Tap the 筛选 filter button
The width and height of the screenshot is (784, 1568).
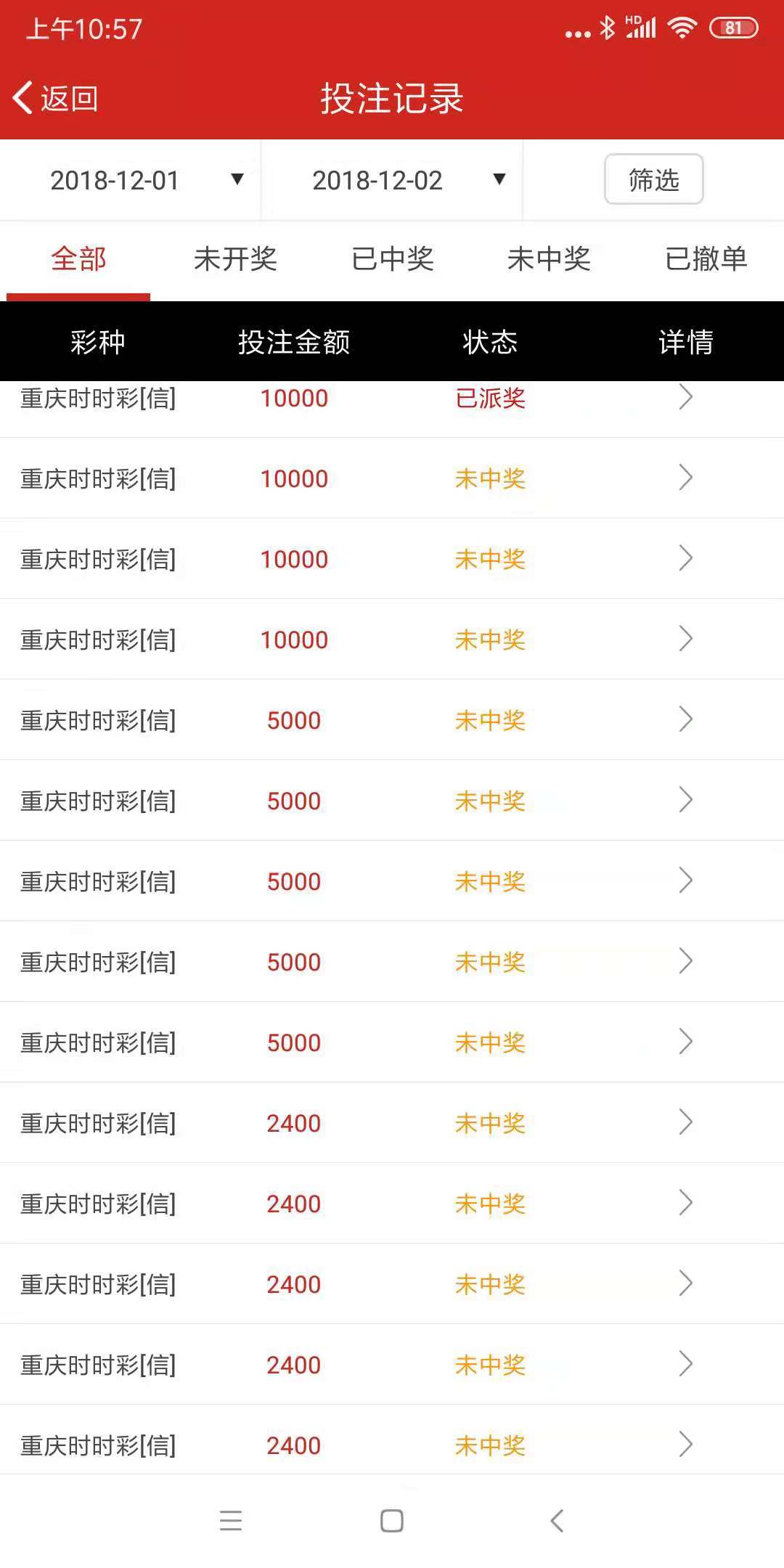click(653, 179)
